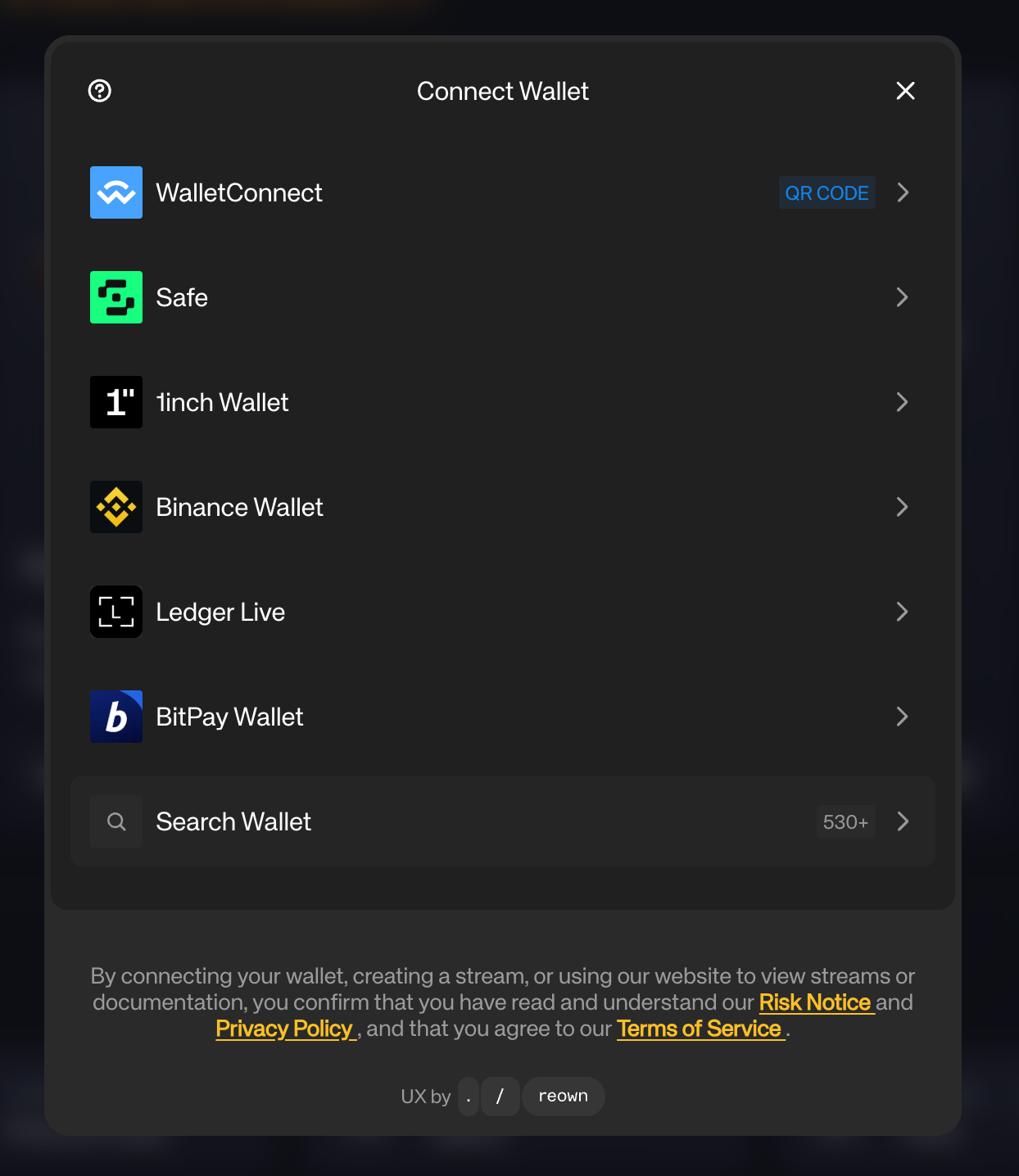Open Search Wallet list of 530+ wallets
The height and width of the screenshot is (1176, 1019).
[x=502, y=821]
